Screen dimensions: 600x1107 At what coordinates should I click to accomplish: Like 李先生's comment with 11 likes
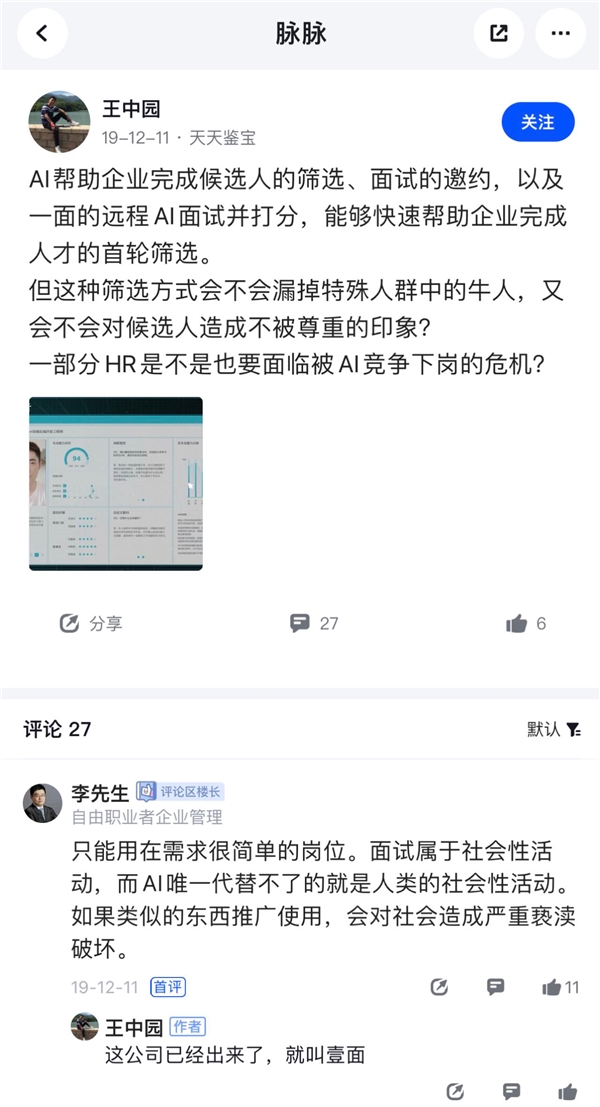[x=560, y=987]
